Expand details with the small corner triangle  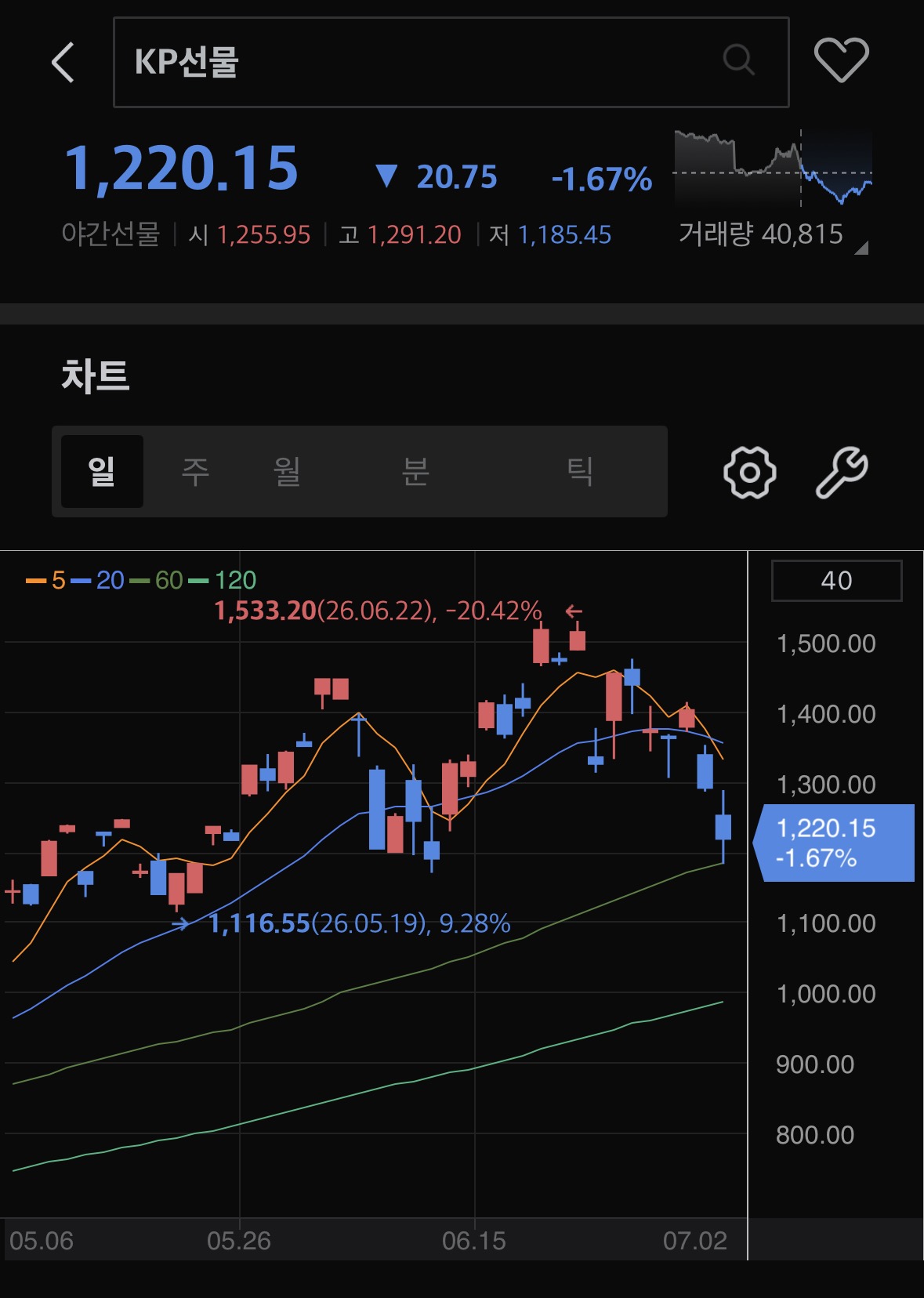(x=861, y=248)
